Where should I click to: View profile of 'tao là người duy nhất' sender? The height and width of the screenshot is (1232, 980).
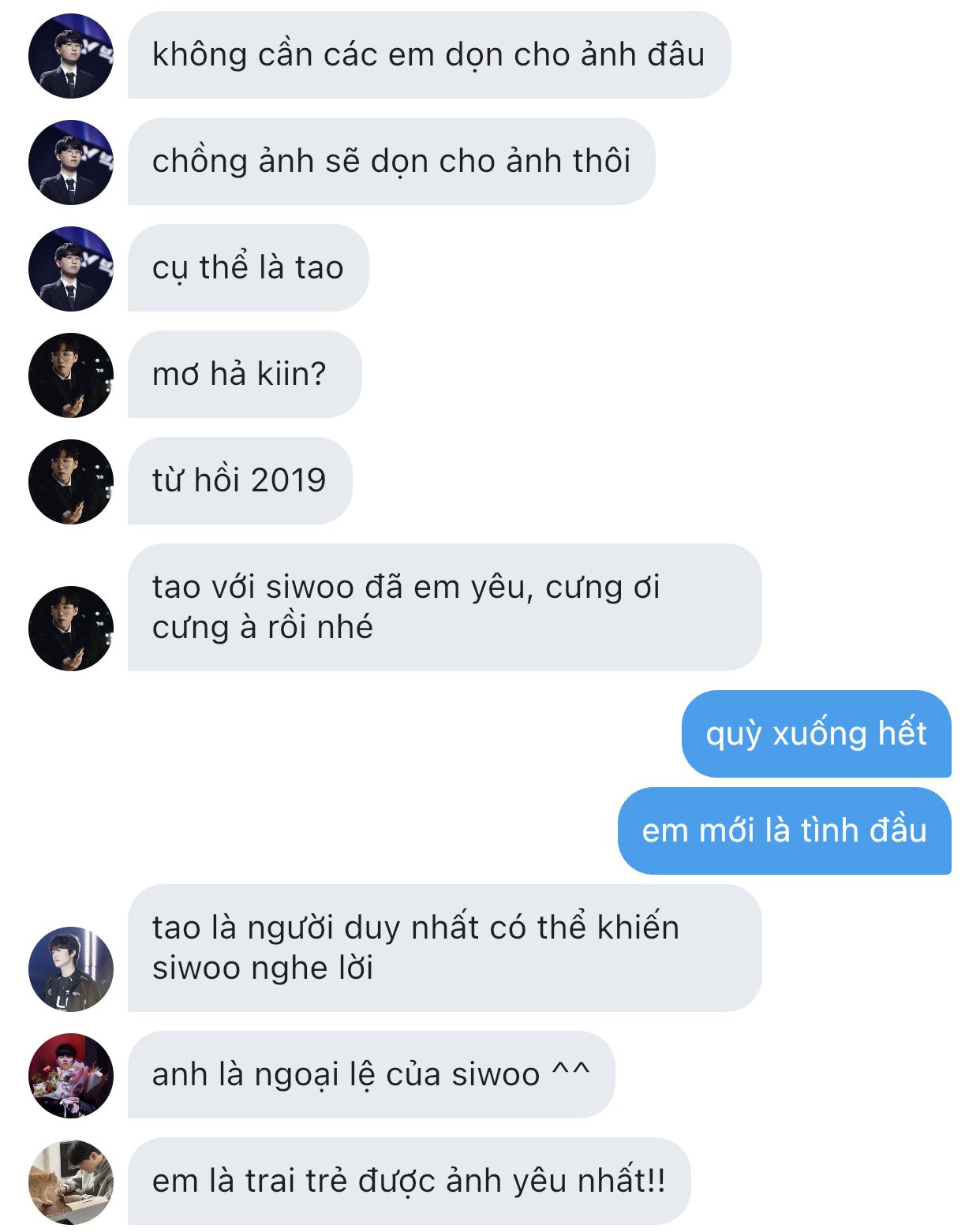point(71,969)
